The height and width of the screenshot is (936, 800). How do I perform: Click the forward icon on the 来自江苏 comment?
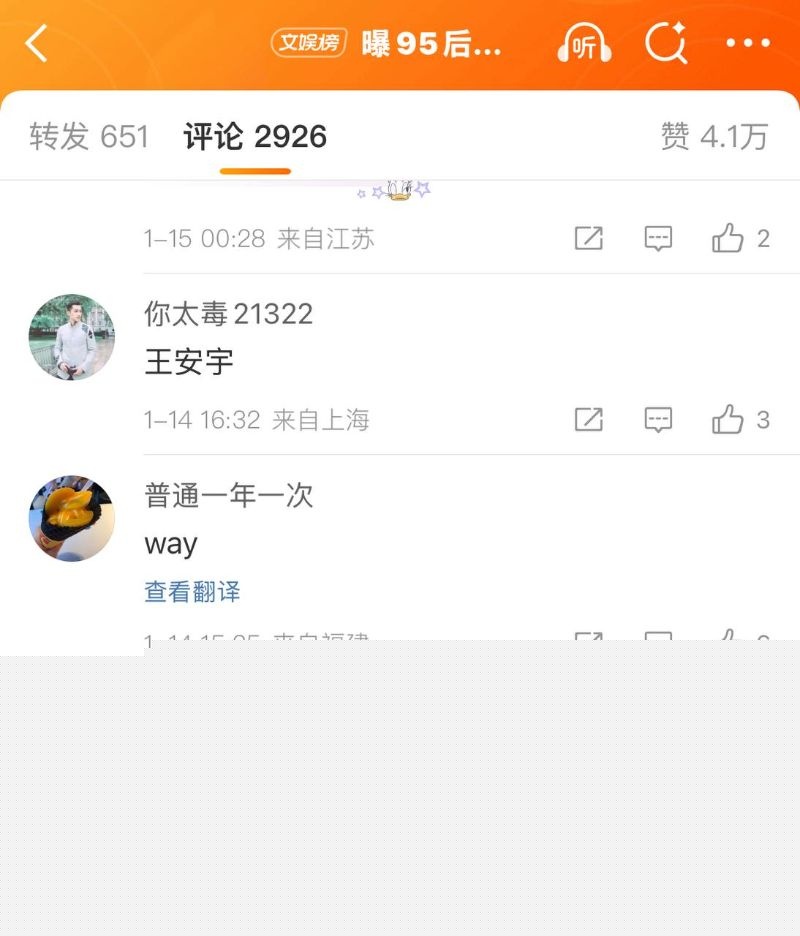coord(588,239)
